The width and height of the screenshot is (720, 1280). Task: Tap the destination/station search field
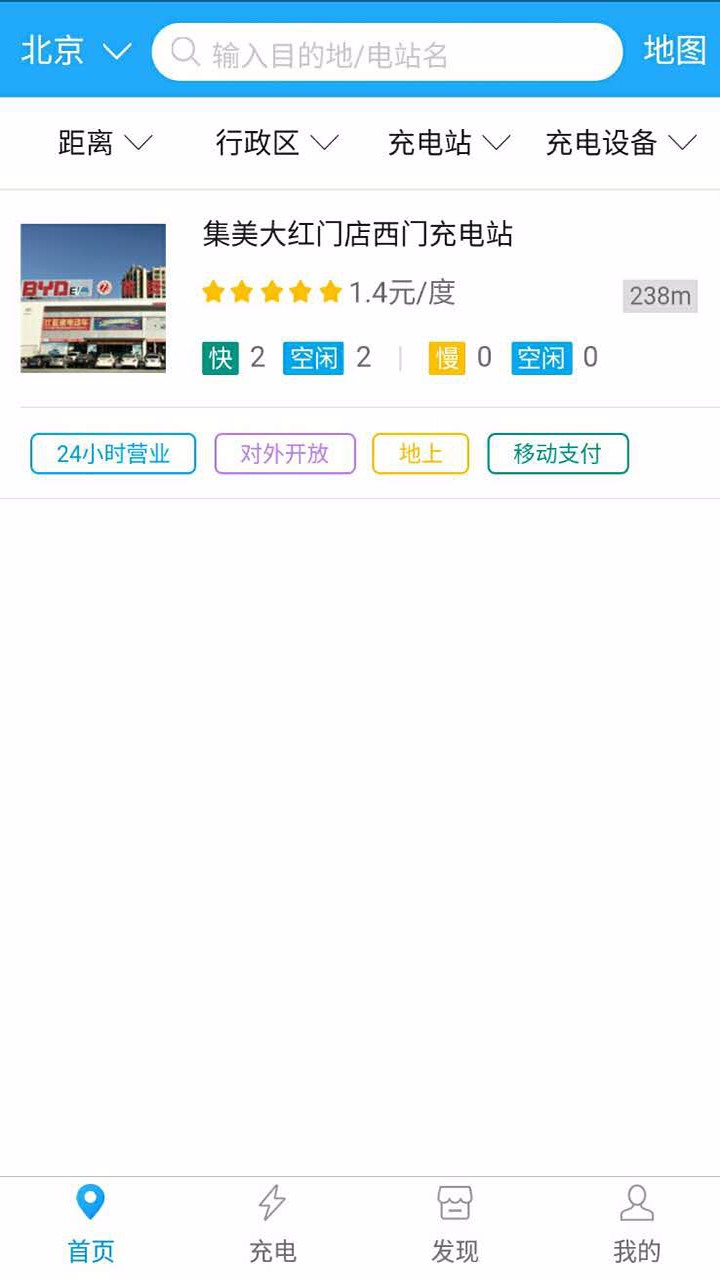click(388, 53)
